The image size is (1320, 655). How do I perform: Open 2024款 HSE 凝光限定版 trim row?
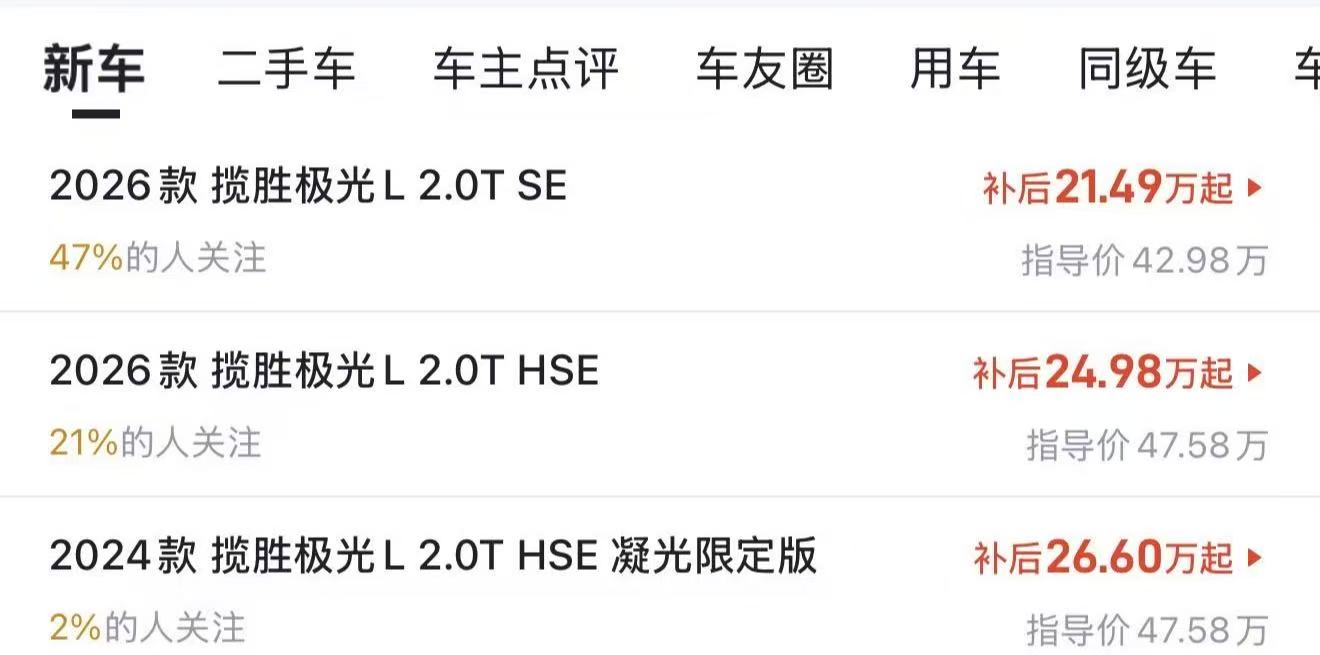point(433,556)
